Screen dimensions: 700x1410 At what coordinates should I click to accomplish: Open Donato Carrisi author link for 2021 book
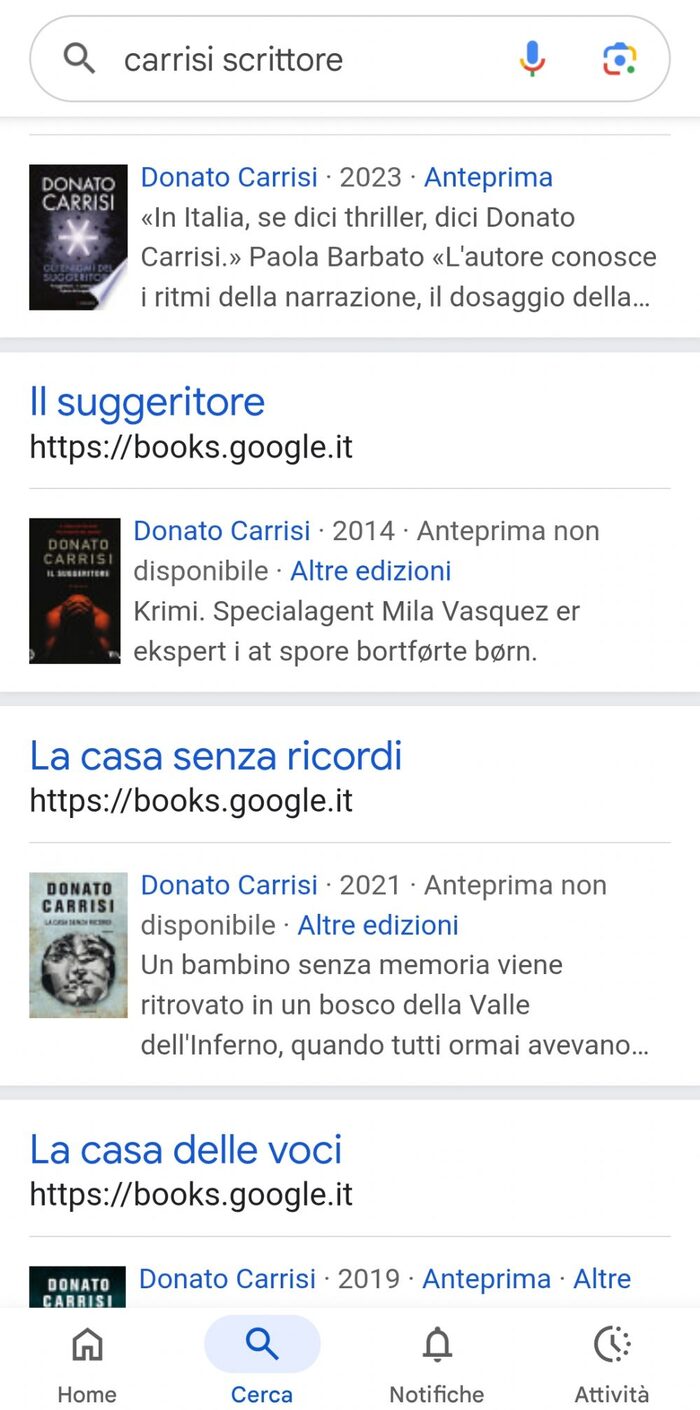pos(229,885)
